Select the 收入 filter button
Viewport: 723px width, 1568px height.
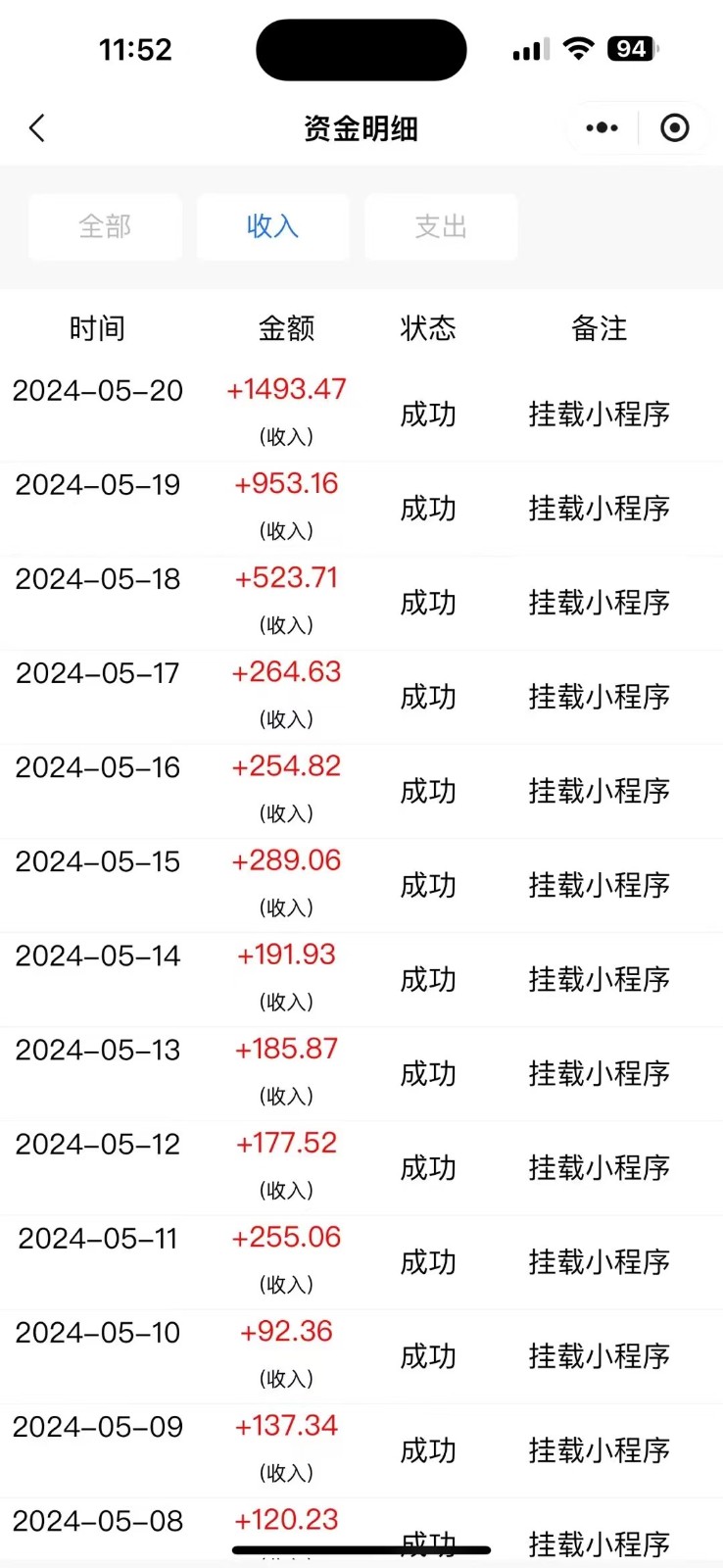pos(272,226)
